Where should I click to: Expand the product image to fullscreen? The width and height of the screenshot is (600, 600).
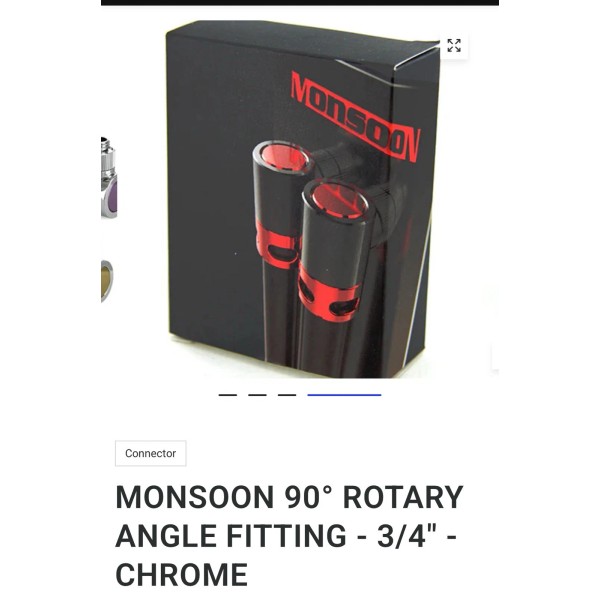pyautogui.click(x=454, y=46)
